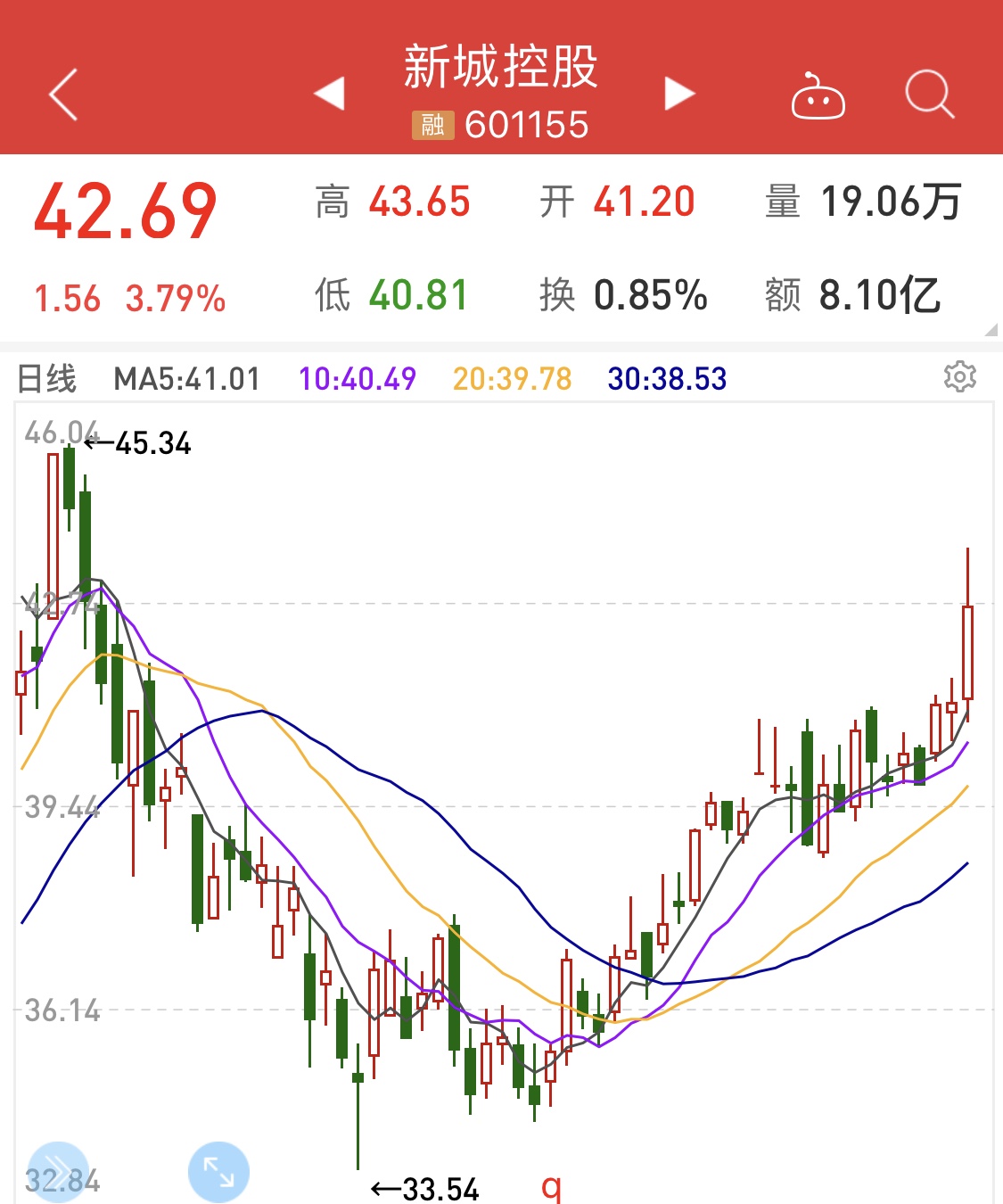Expand the quote details panel corner

[991, 330]
